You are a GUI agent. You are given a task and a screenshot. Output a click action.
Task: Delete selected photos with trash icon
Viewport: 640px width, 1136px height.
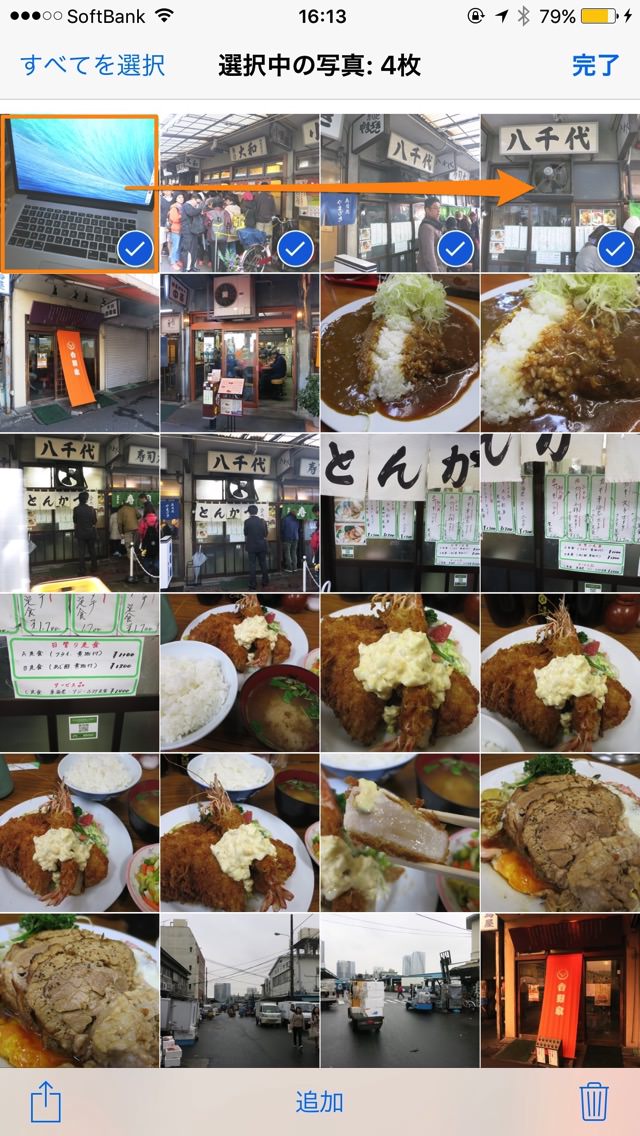pyautogui.click(x=594, y=1102)
